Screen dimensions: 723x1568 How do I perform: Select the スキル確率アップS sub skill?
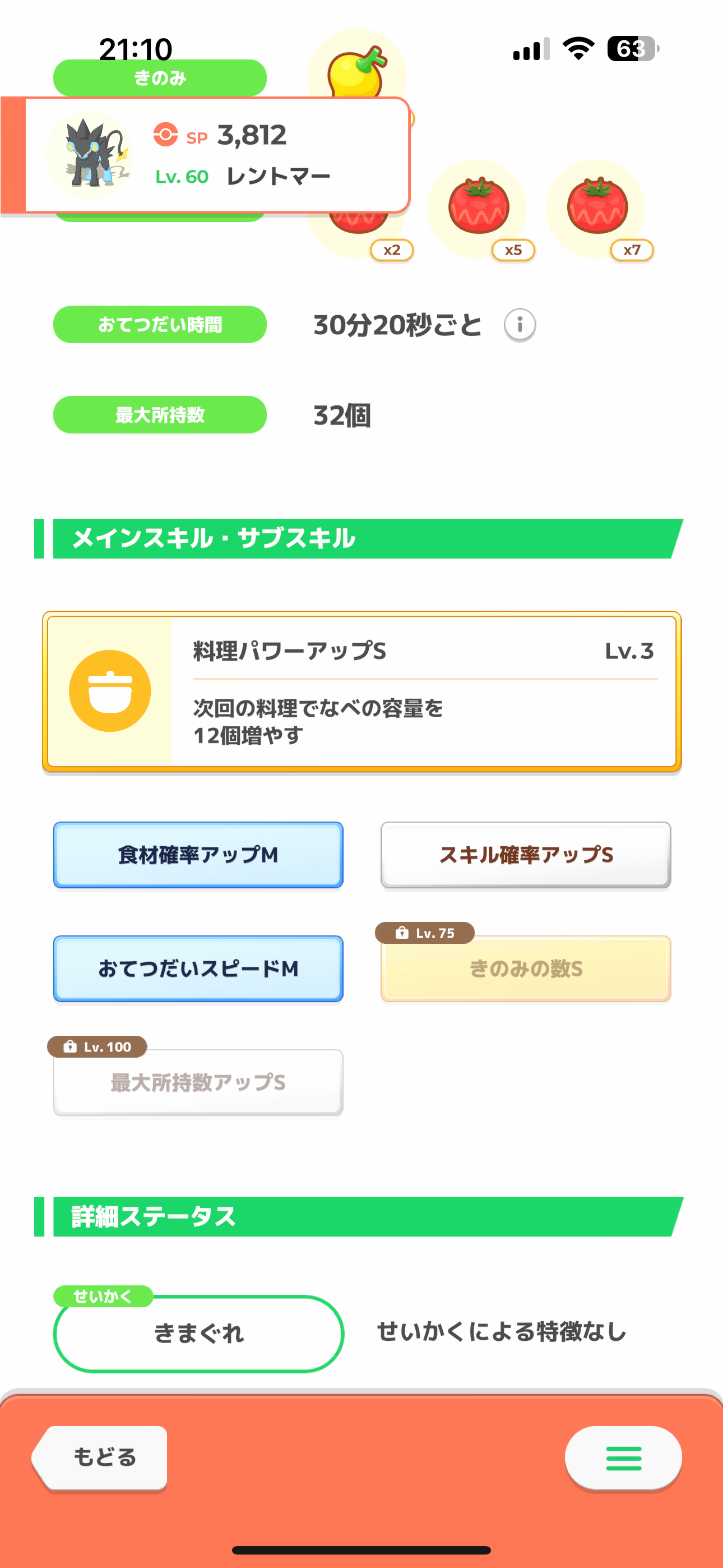pos(526,855)
